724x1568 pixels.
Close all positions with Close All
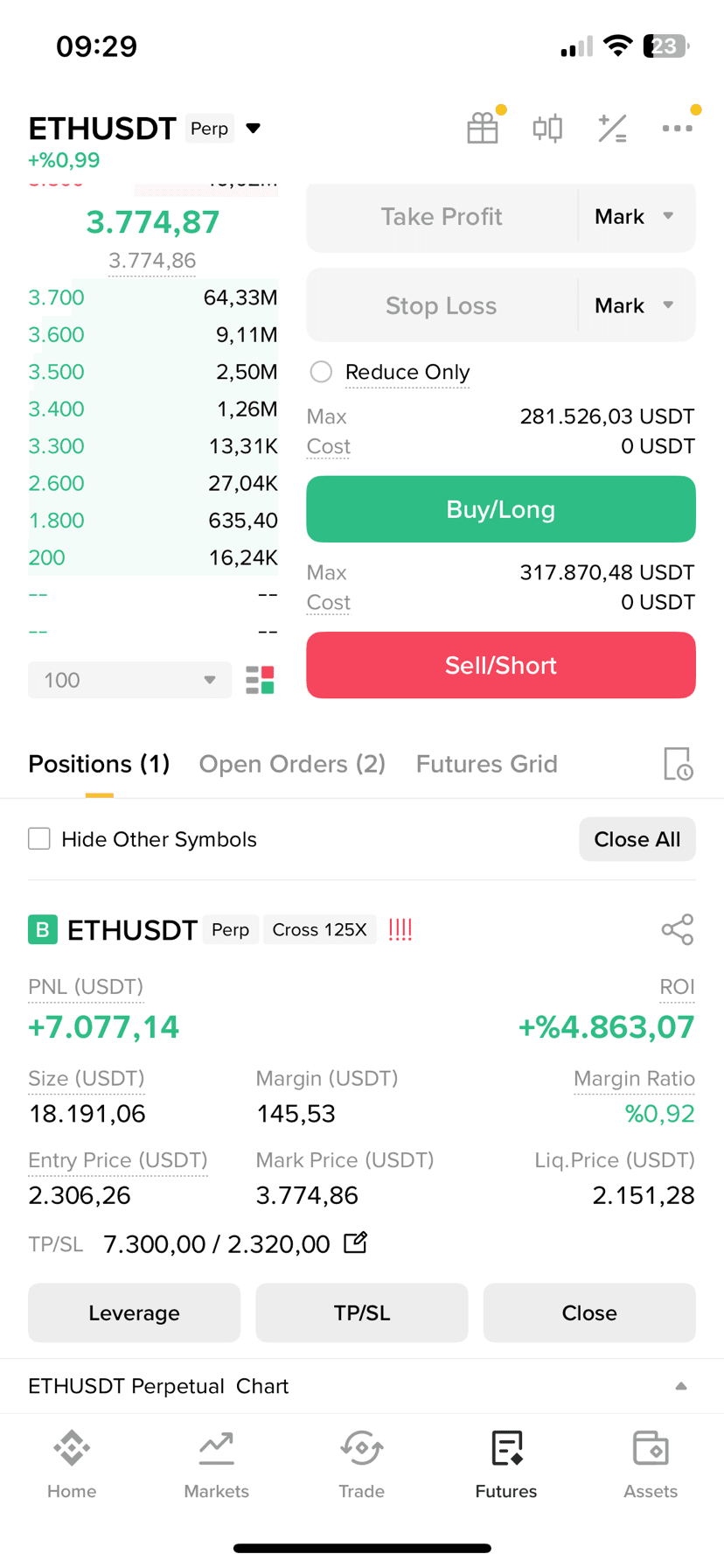click(637, 839)
